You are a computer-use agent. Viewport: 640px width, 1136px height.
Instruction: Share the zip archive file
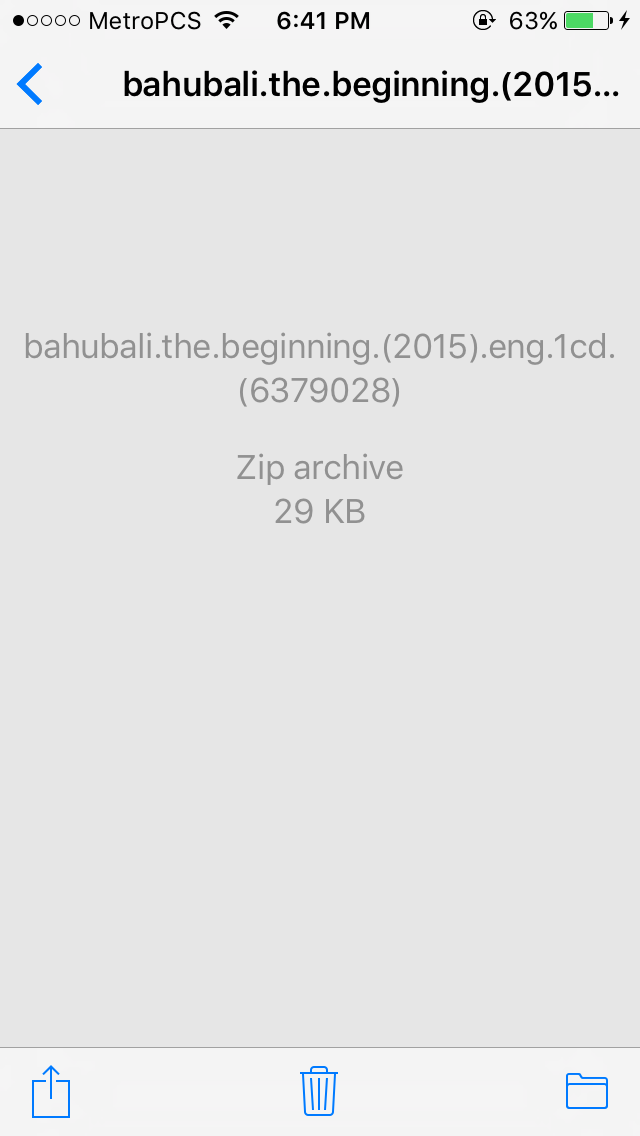coord(52,1091)
